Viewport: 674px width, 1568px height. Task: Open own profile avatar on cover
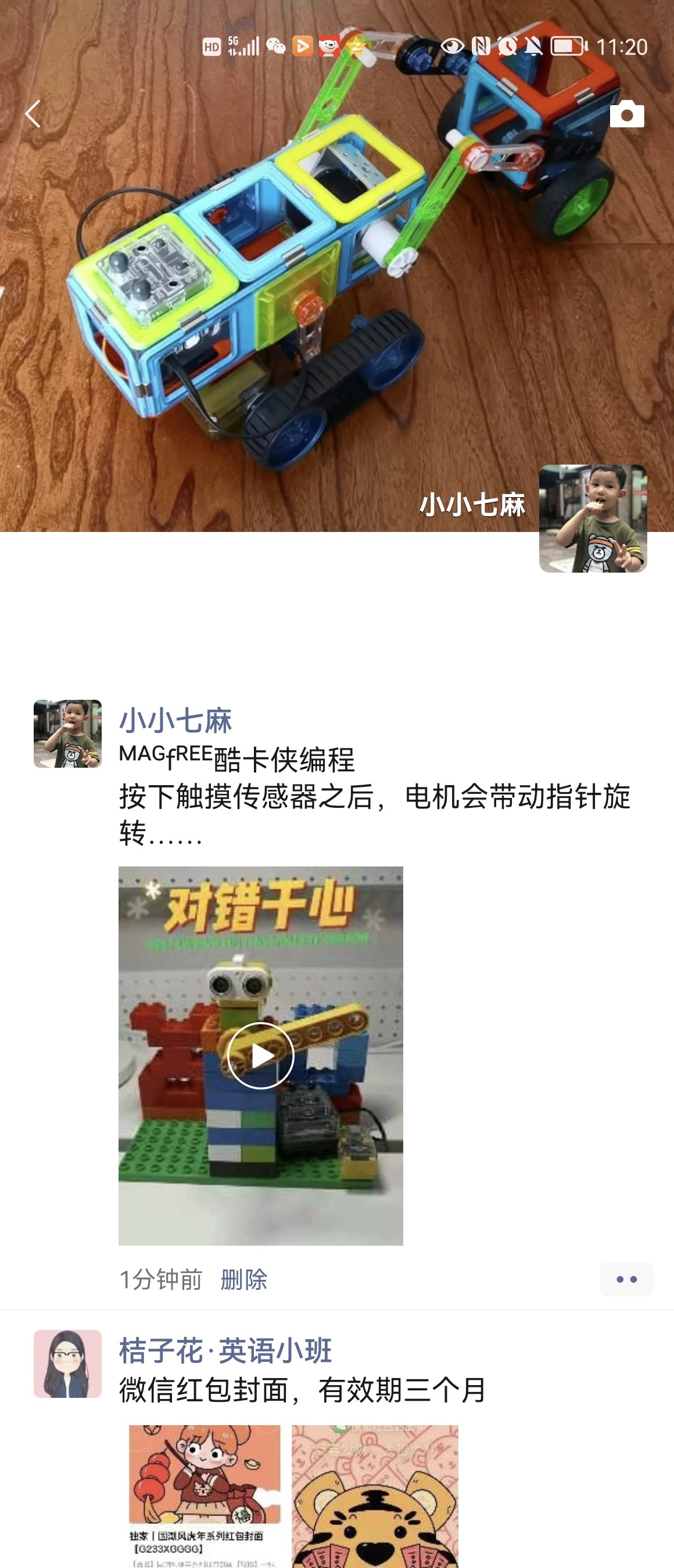[593, 519]
